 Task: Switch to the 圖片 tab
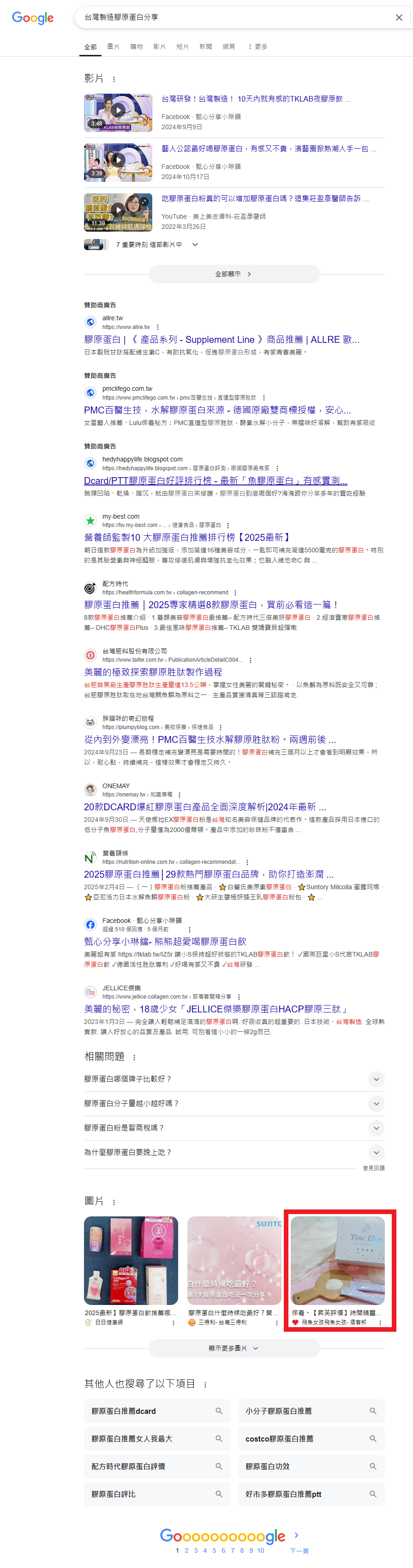coord(114,47)
